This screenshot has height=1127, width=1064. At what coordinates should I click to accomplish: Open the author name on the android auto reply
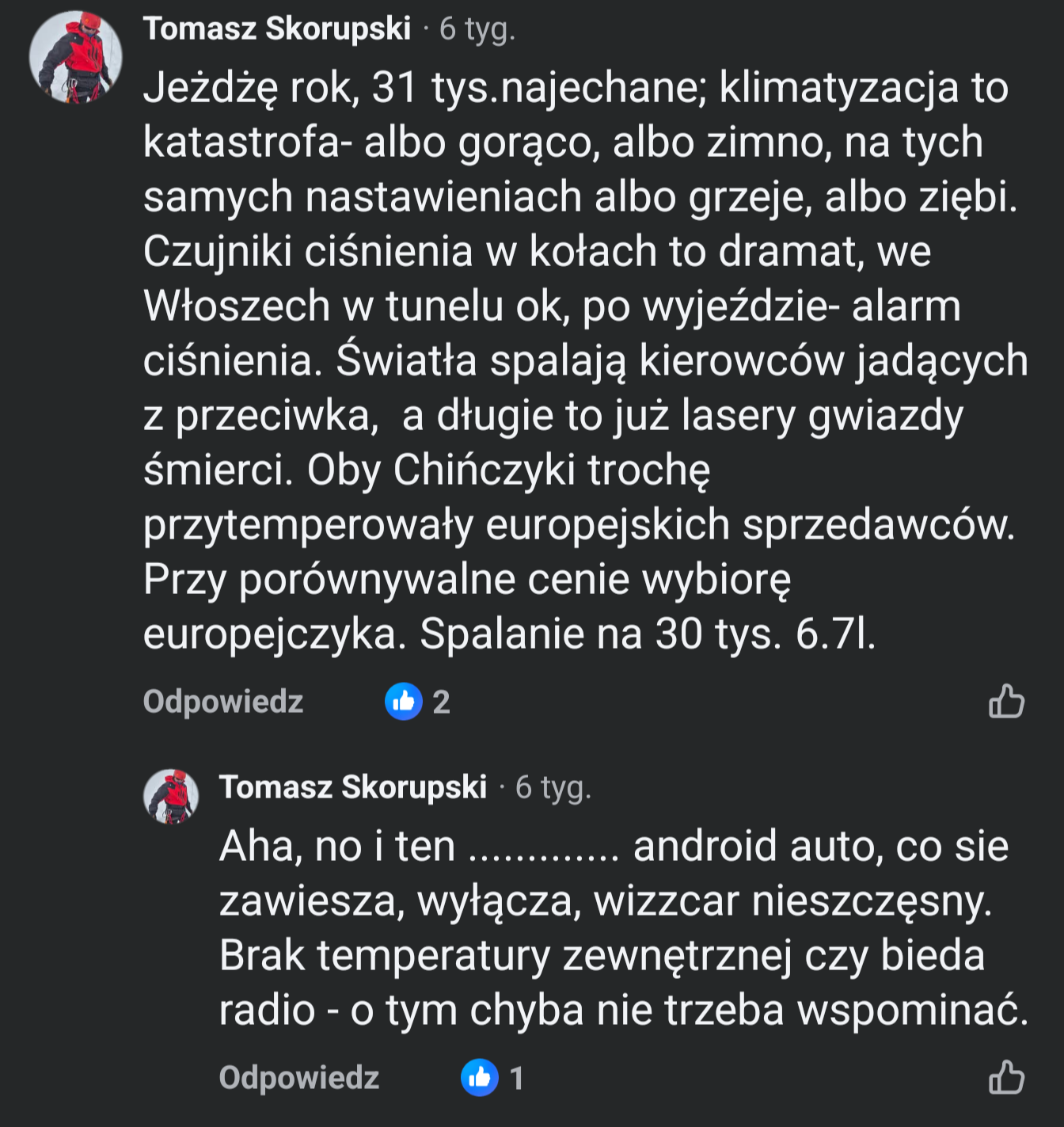(x=352, y=787)
